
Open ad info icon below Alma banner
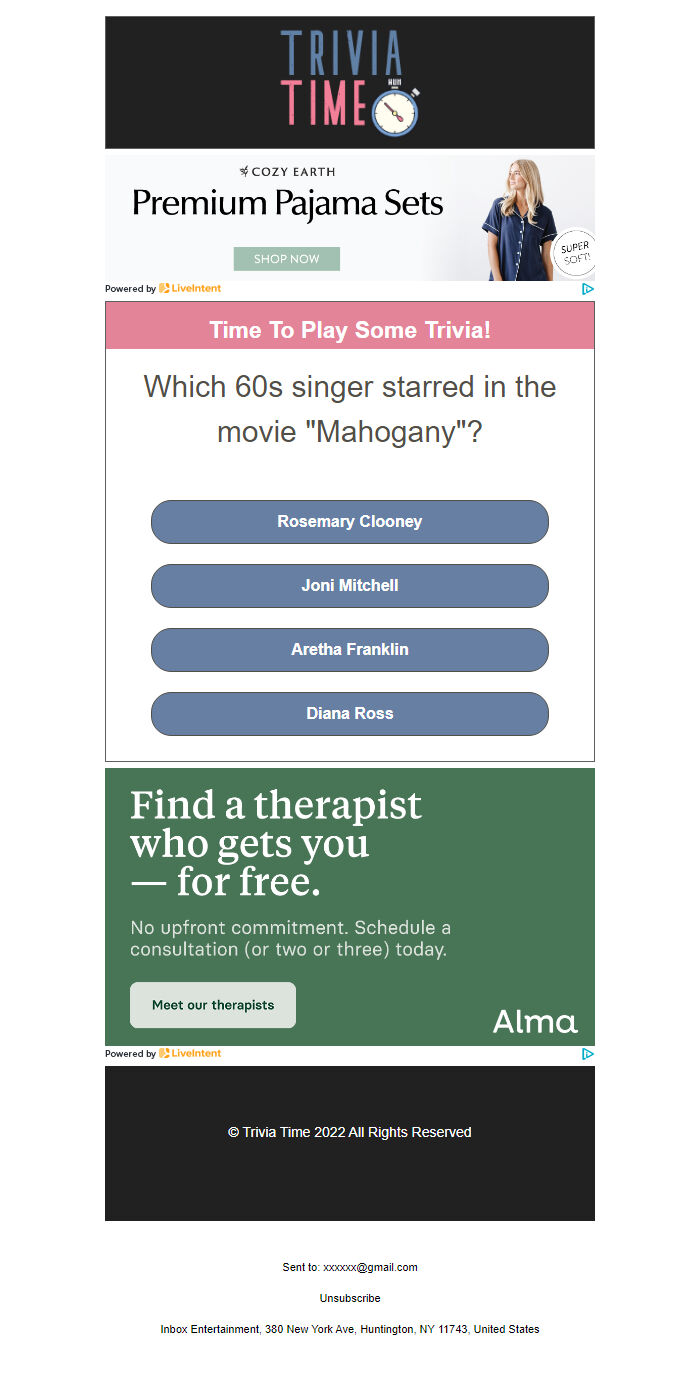pyautogui.click(x=588, y=1053)
